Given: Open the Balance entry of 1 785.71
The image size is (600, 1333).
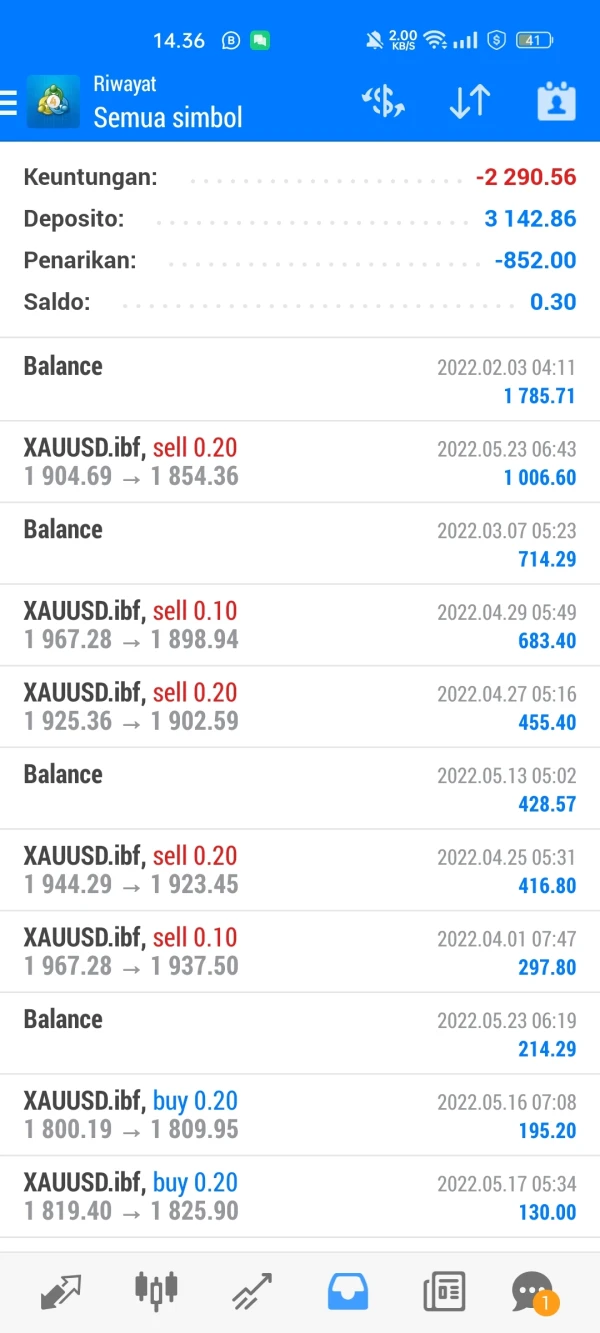Looking at the screenshot, I should [x=300, y=380].
